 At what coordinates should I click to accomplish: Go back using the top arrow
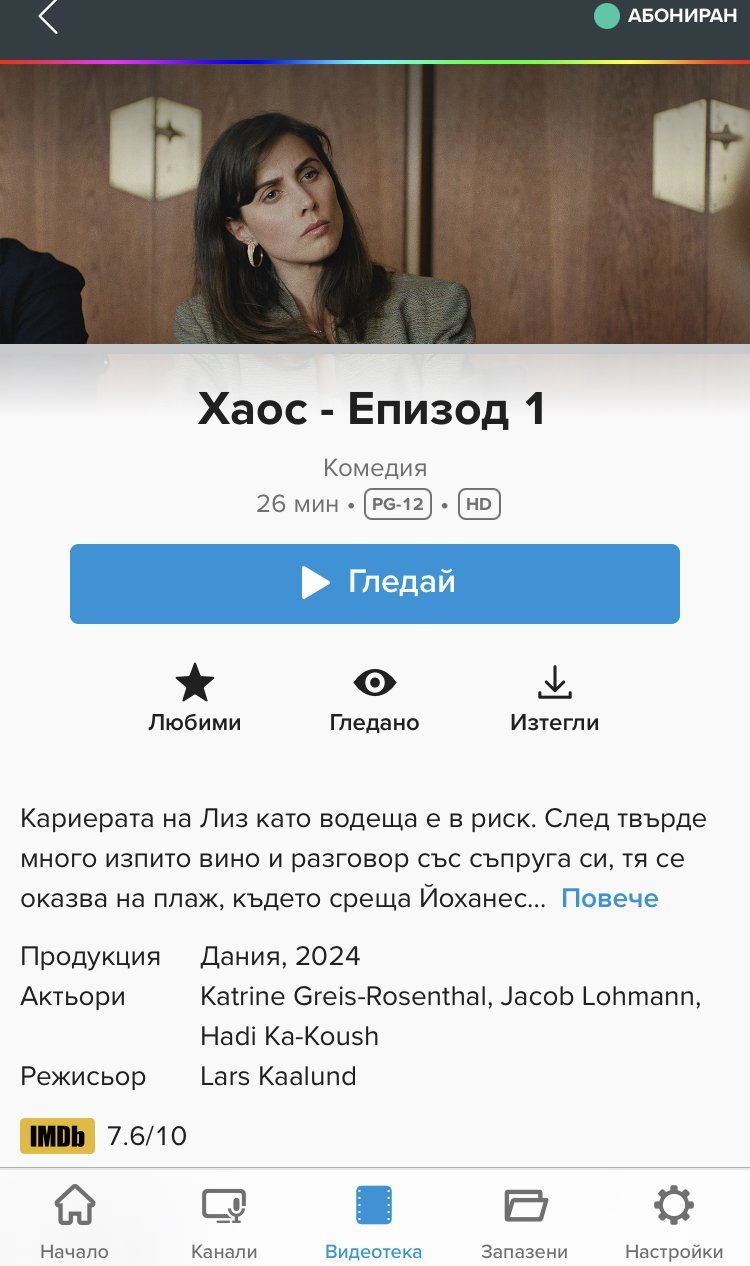pos(48,17)
